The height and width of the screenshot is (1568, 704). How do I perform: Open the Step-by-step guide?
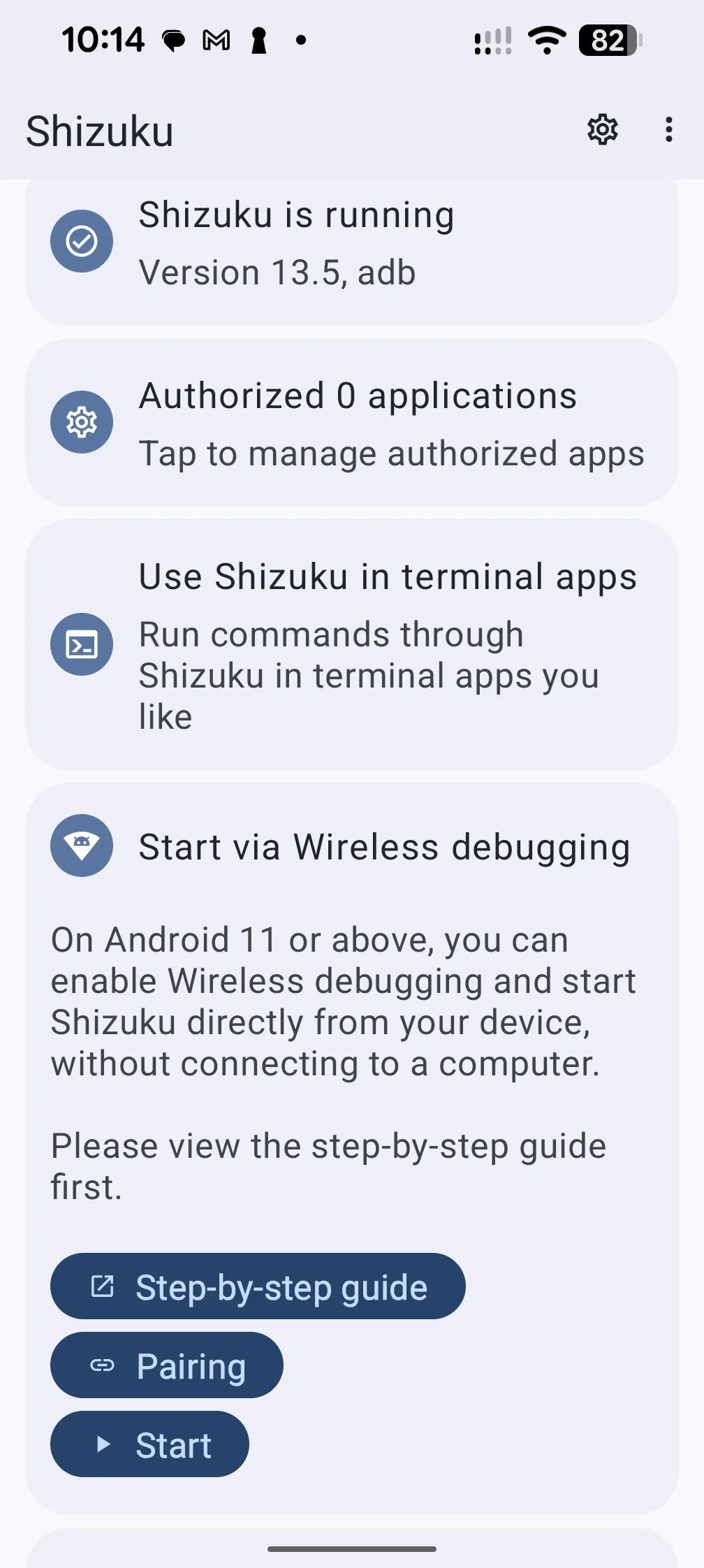click(258, 1286)
